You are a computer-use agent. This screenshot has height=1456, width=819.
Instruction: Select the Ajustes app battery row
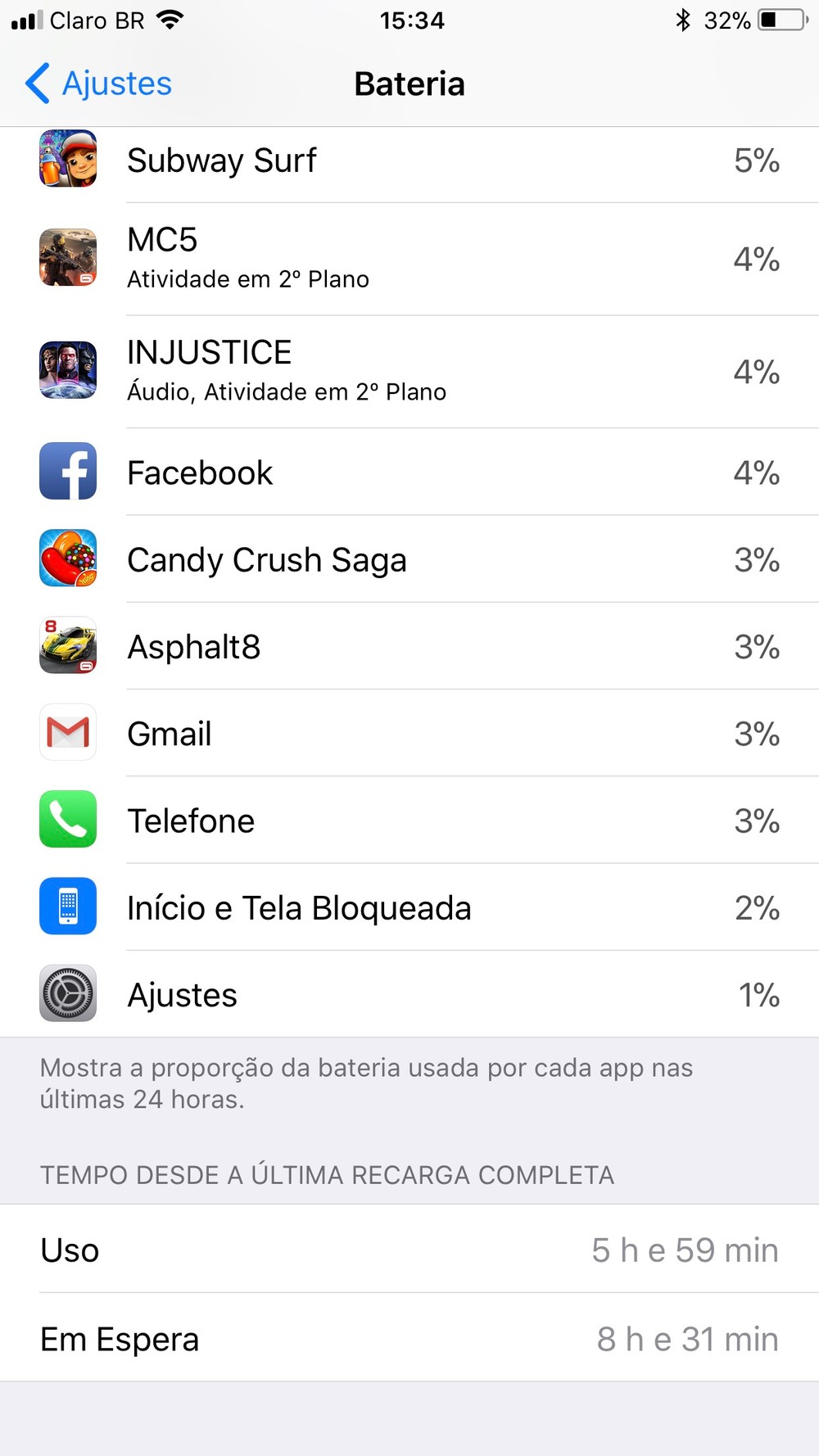[409, 995]
